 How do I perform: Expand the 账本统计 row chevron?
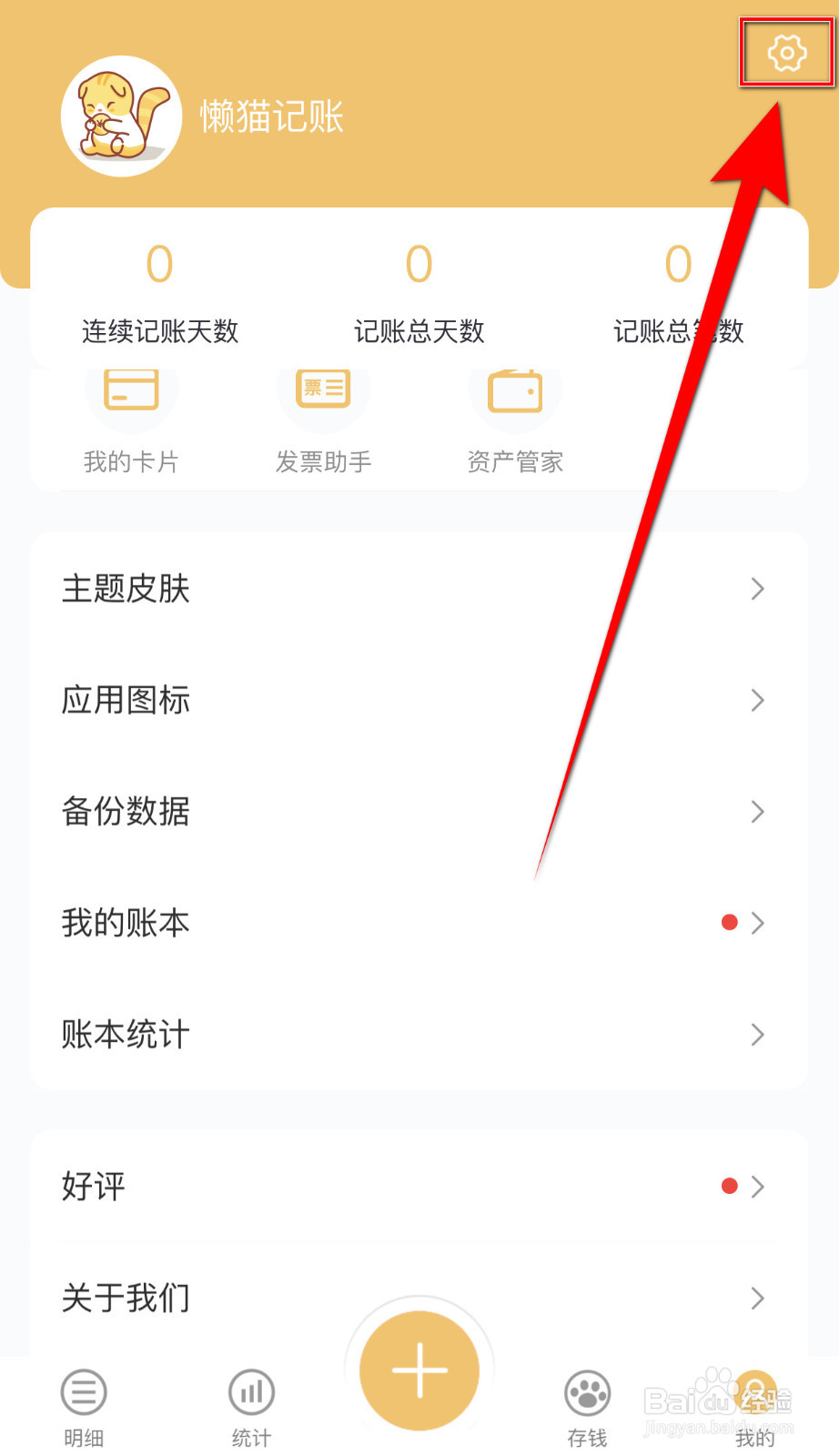[758, 1035]
